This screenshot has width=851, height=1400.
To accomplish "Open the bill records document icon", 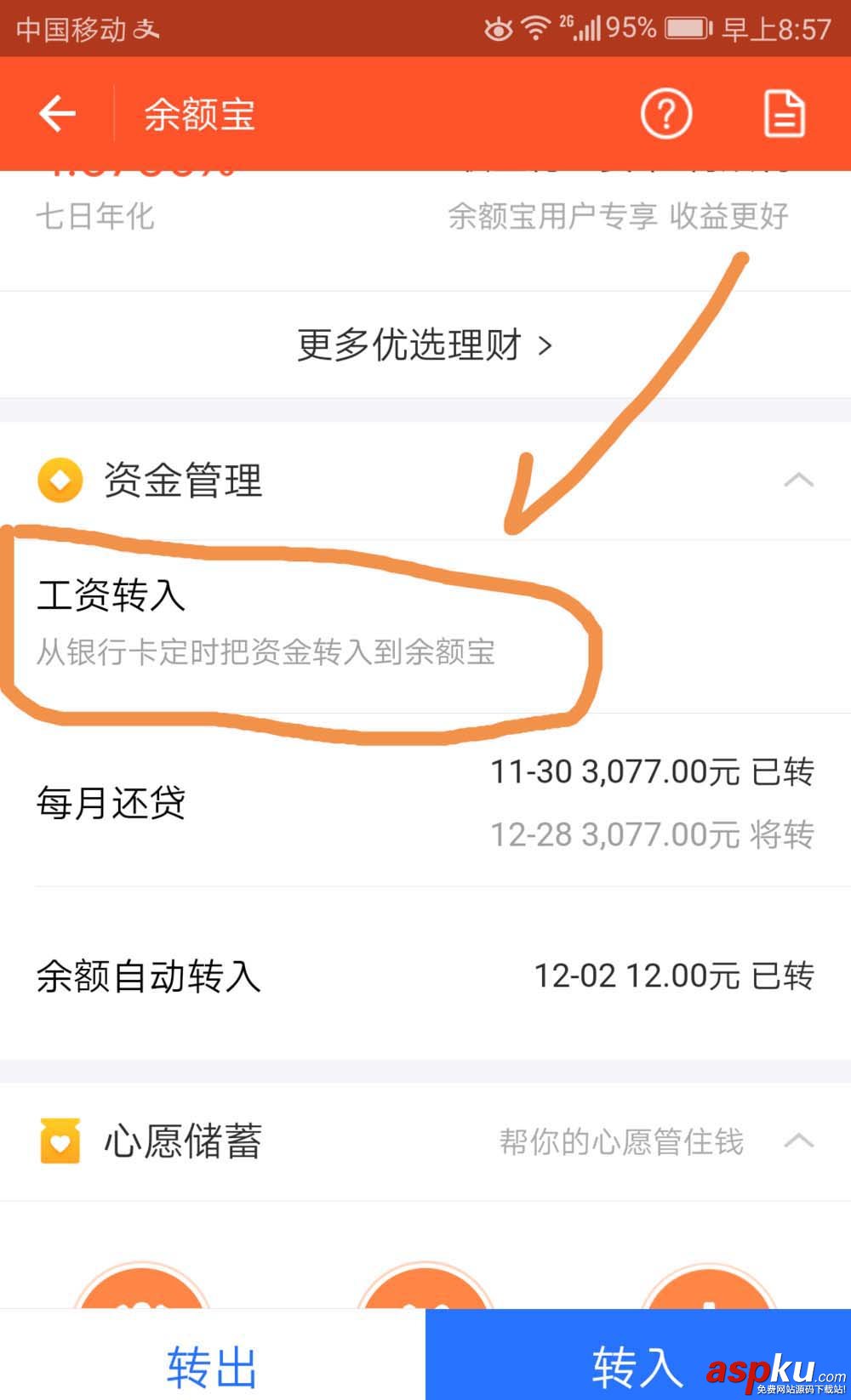I will coord(783,113).
